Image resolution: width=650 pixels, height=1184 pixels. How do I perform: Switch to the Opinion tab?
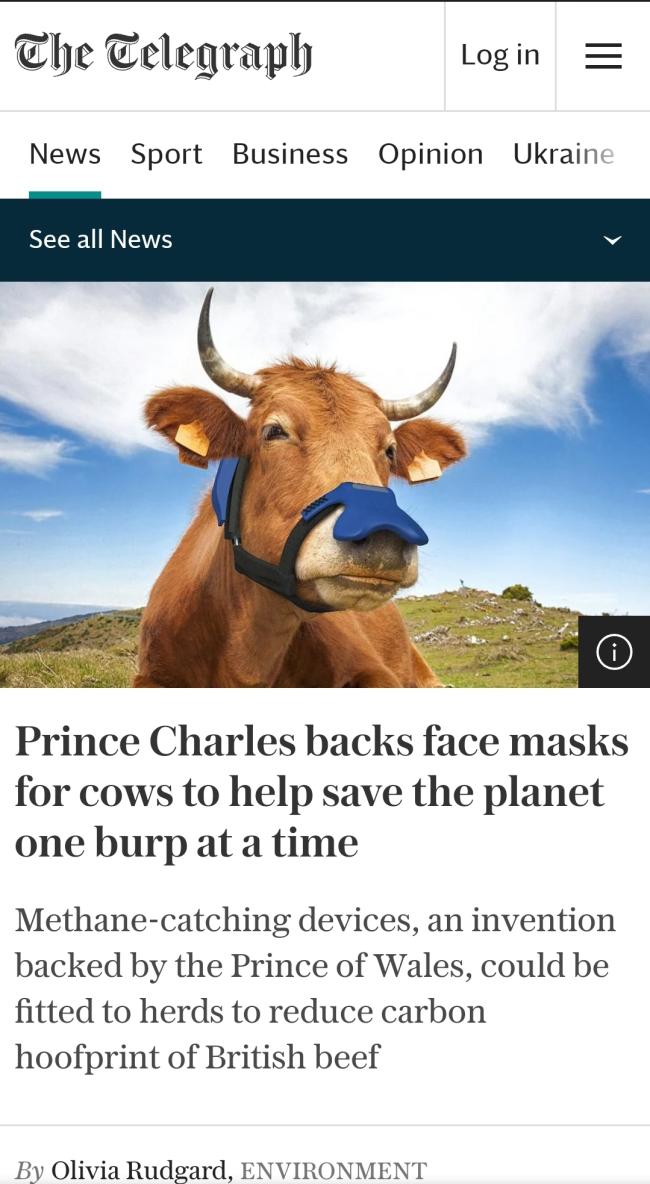pos(430,154)
